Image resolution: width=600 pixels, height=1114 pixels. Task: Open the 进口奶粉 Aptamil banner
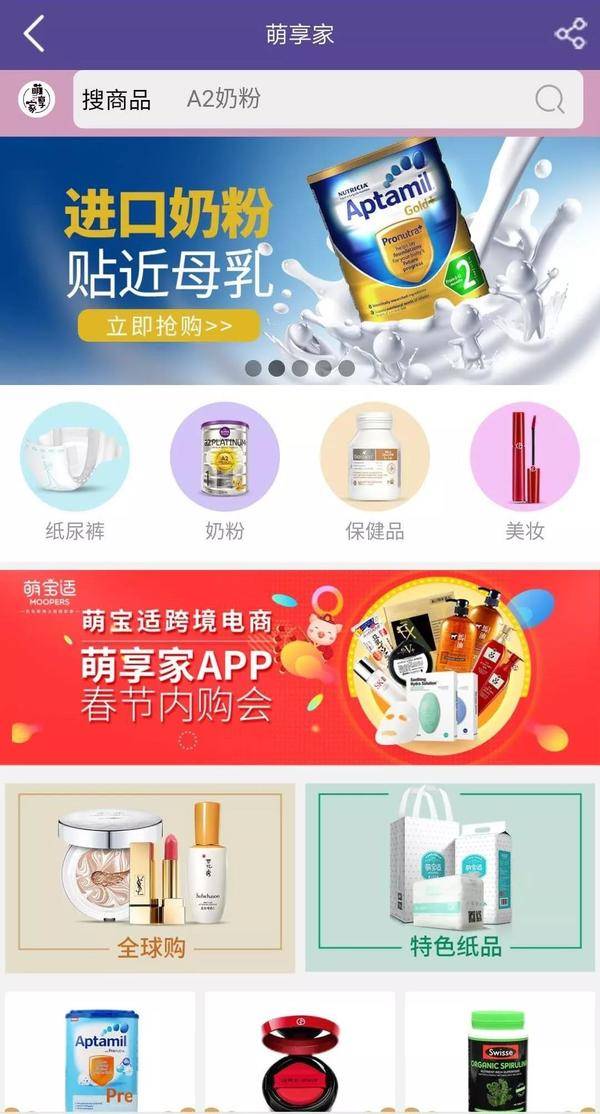300,260
